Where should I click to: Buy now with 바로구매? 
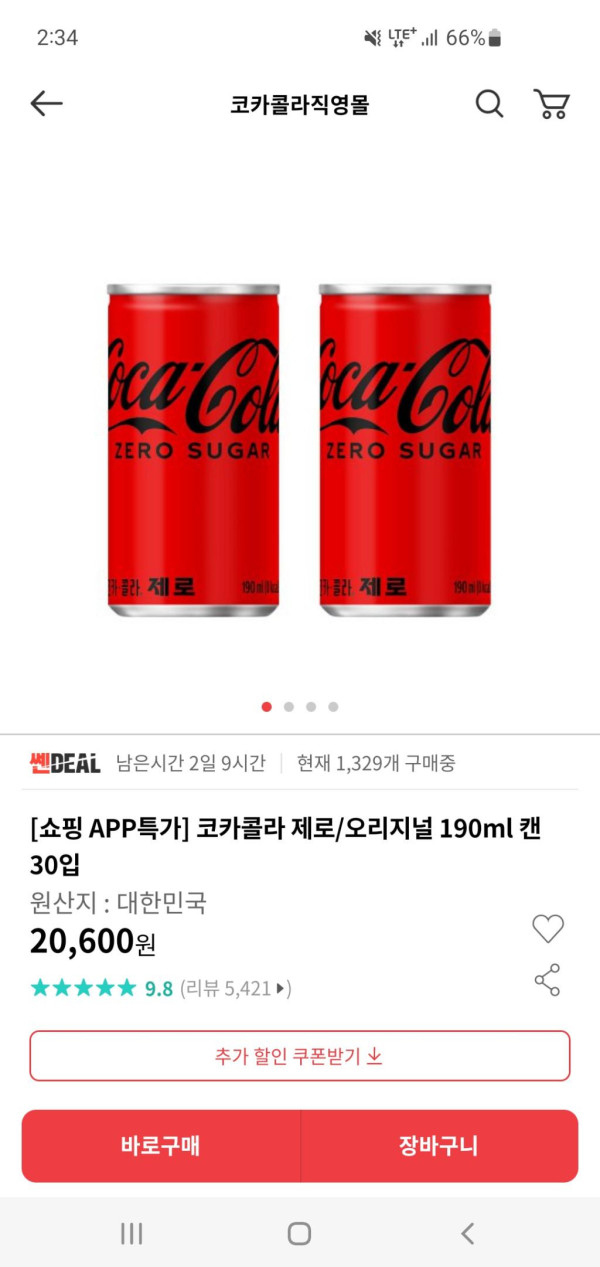click(x=161, y=1146)
